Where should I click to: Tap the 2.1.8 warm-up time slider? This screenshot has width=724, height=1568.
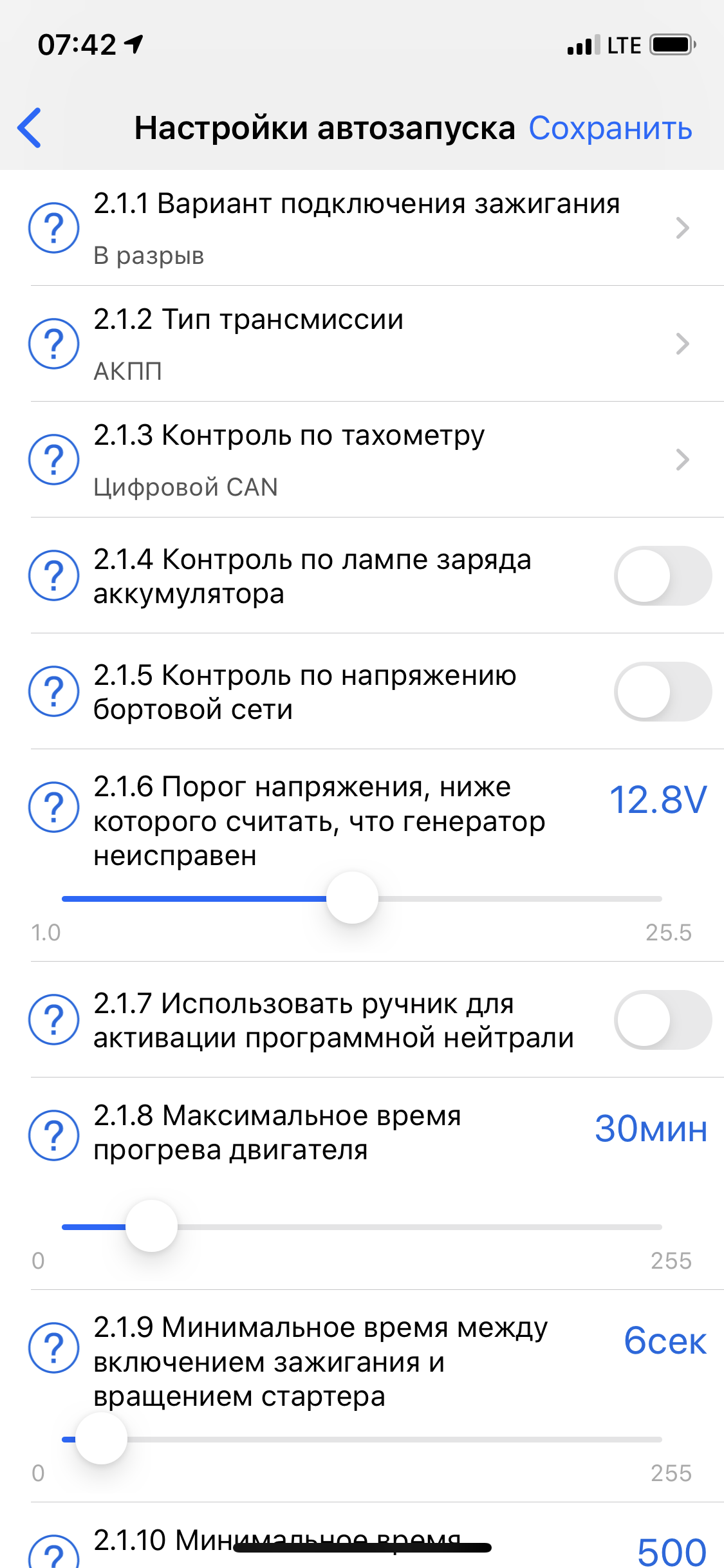pyautogui.click(x=152, y=1226)
